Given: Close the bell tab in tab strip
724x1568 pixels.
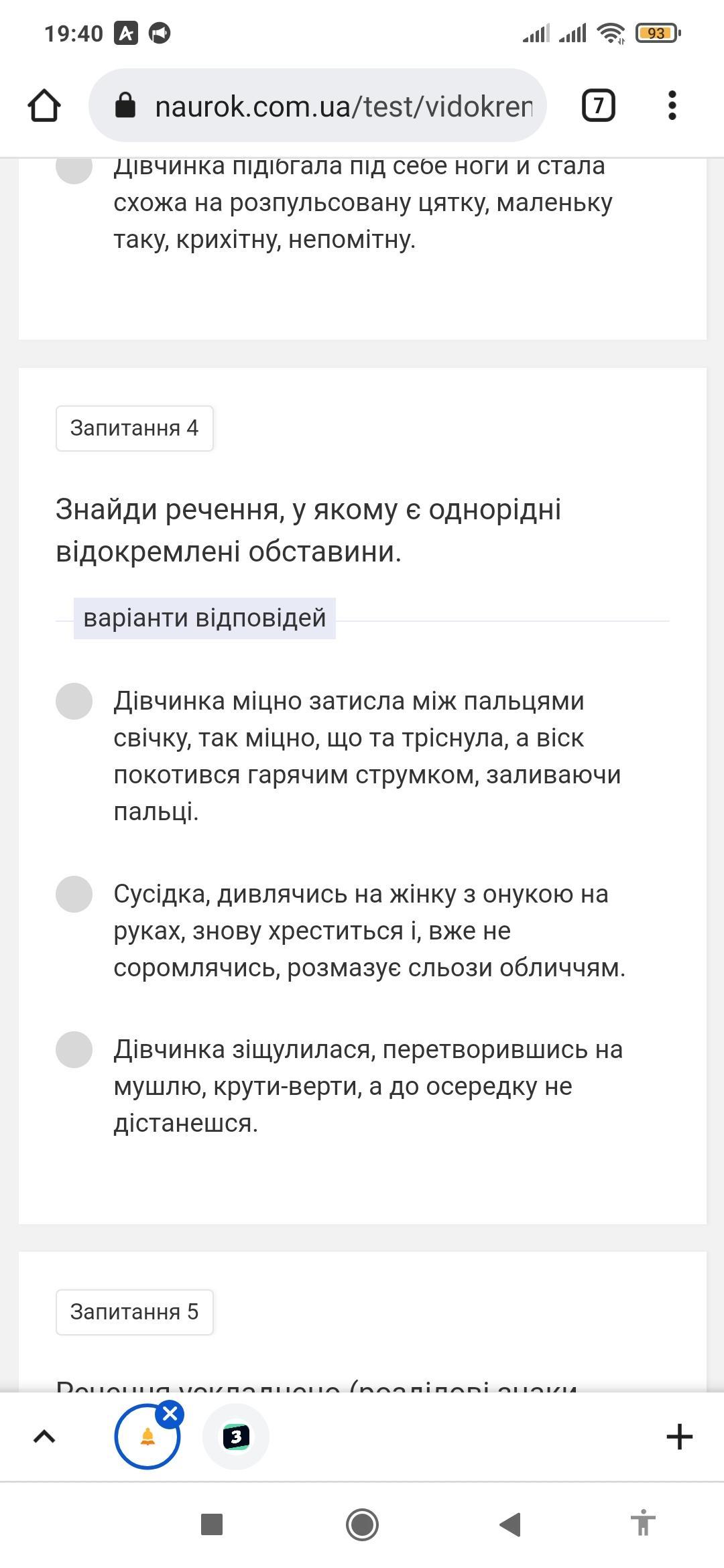Looking at the screenshot, I should click(x=170, y=1414).
